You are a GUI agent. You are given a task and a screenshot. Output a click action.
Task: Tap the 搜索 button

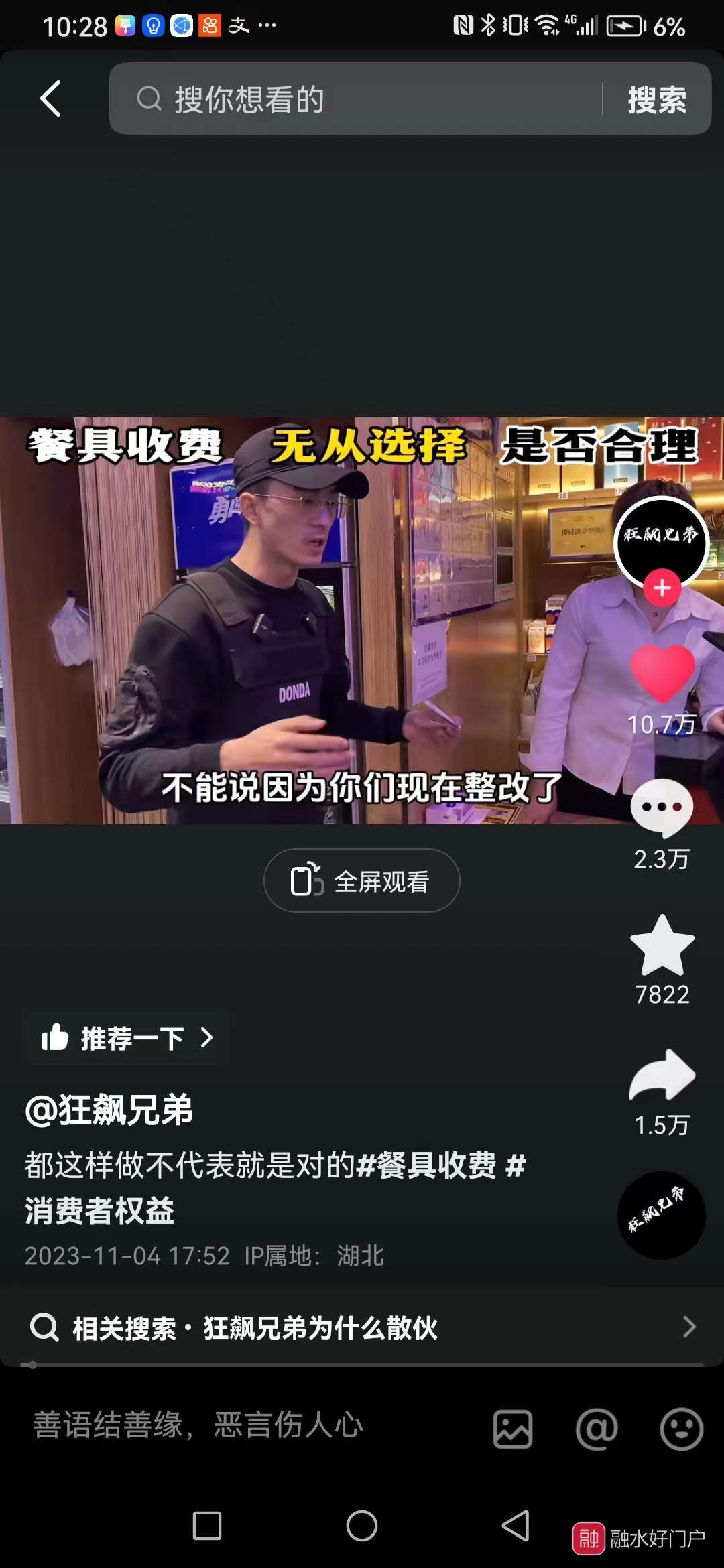click(x=656, y=99)
